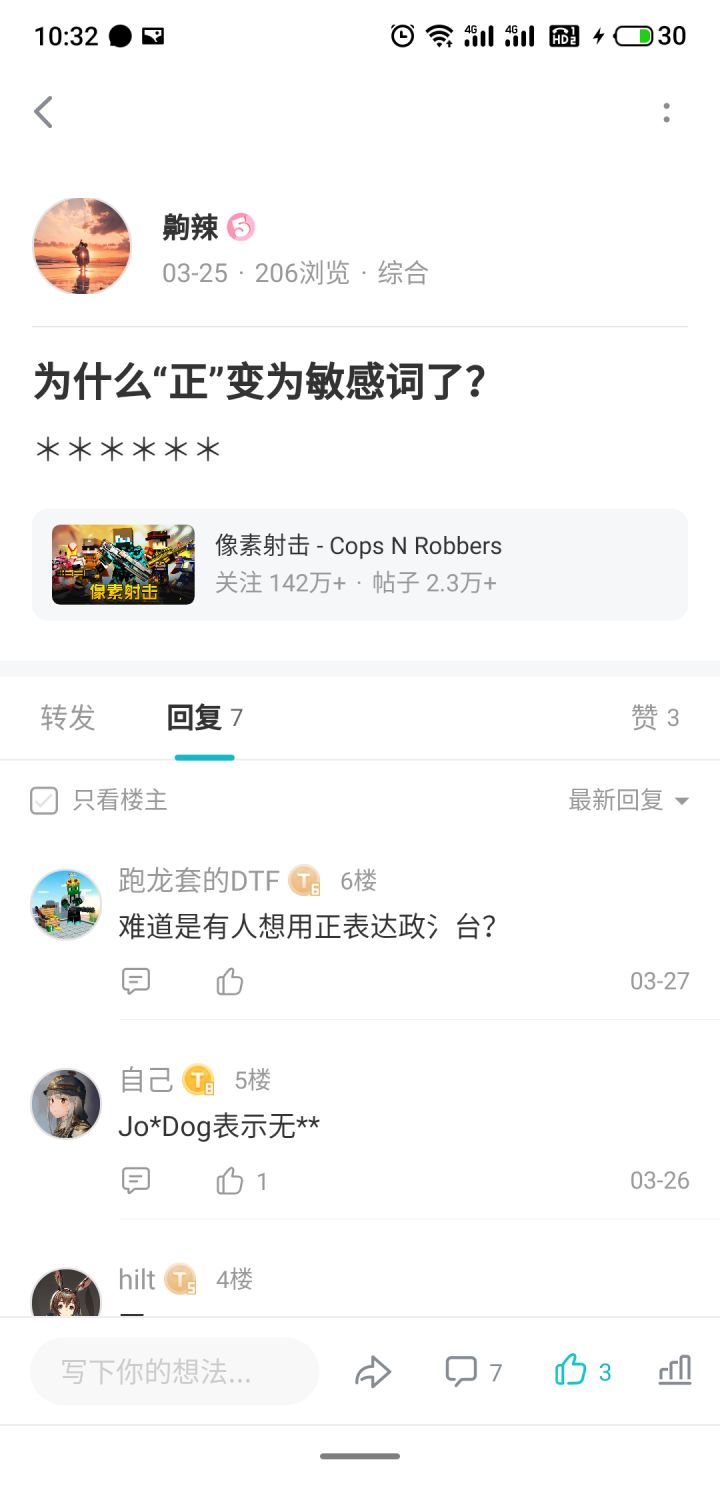This screenshot has width=720, height=1488.
Task: Open the three-dot overflow menu
Action: [x=666, y=113]
